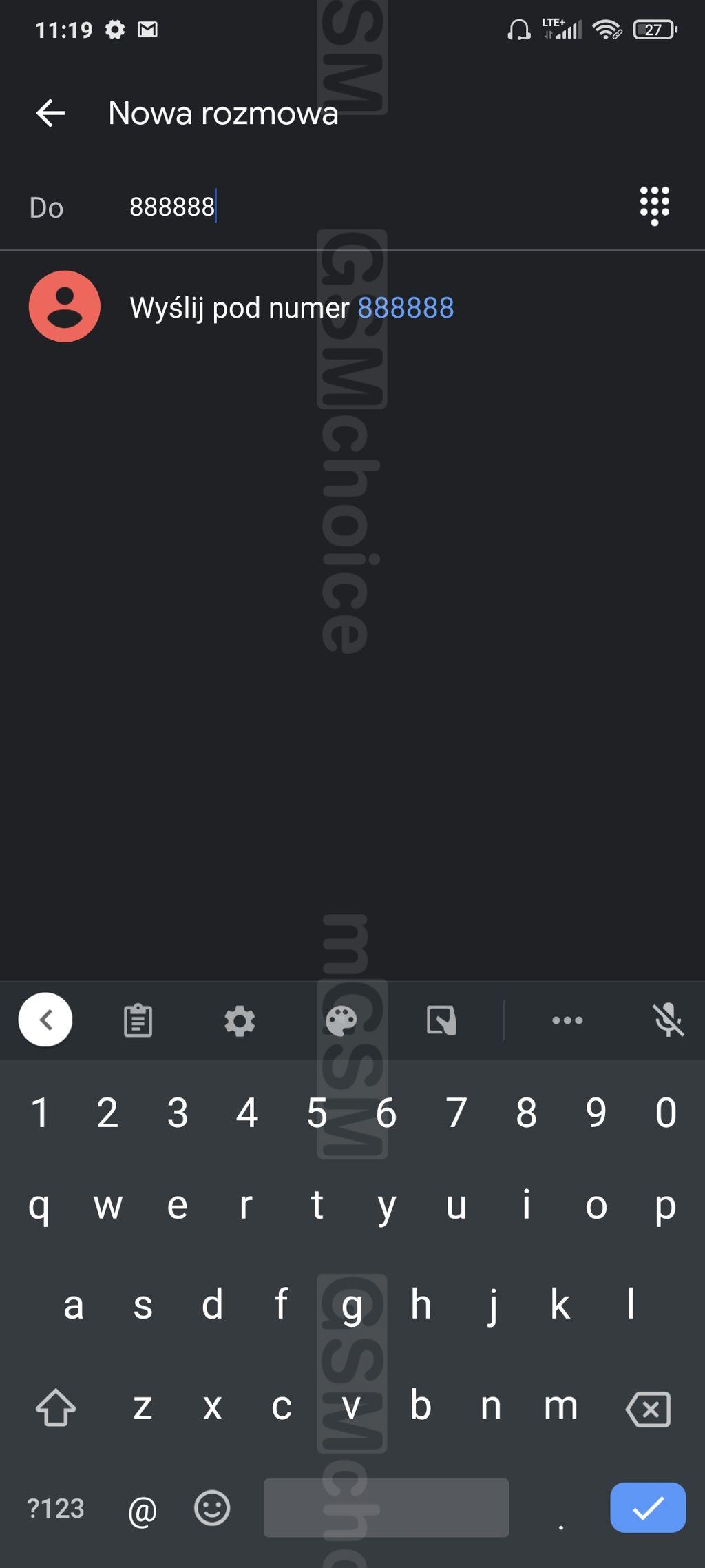This screenshot has height=1568, width=705.
Task: Confirm with the blue checkmark key
Action: click(648, 1507)
